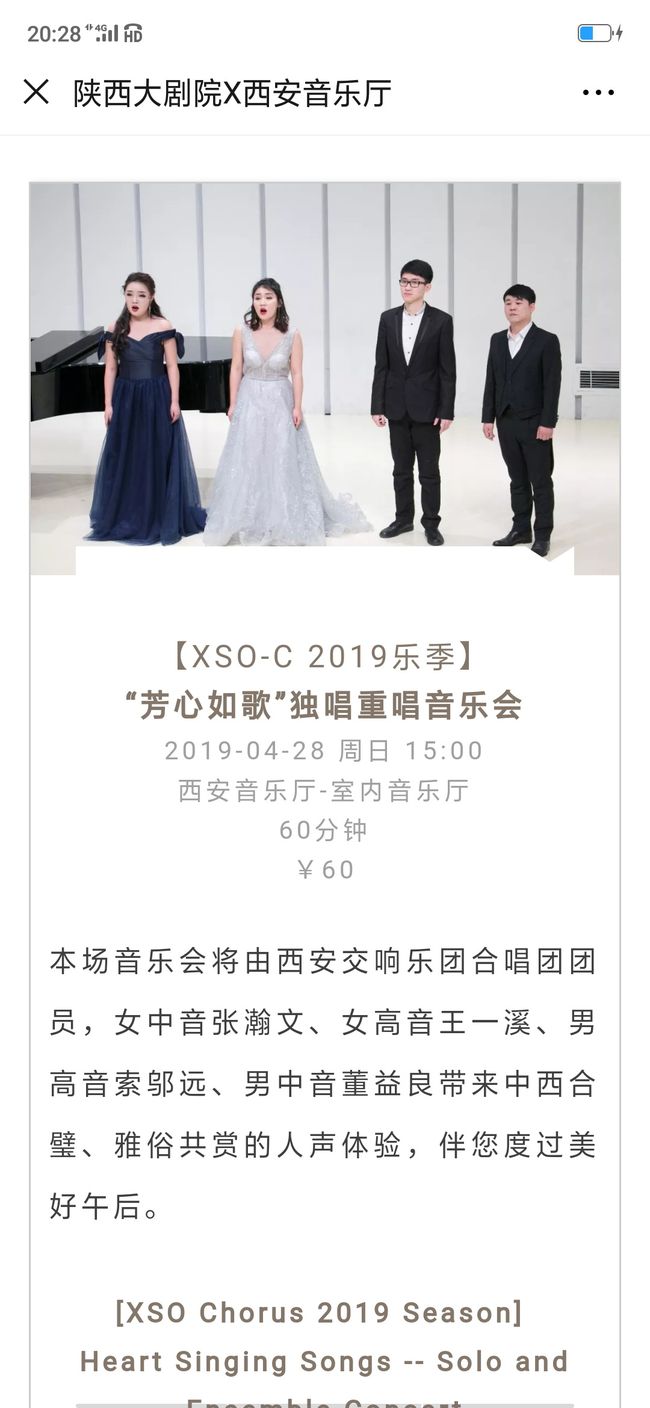Screen dimensions: 650x1408
Task: Open the three-dot overflow menu
Action: (x=598, y=93)
